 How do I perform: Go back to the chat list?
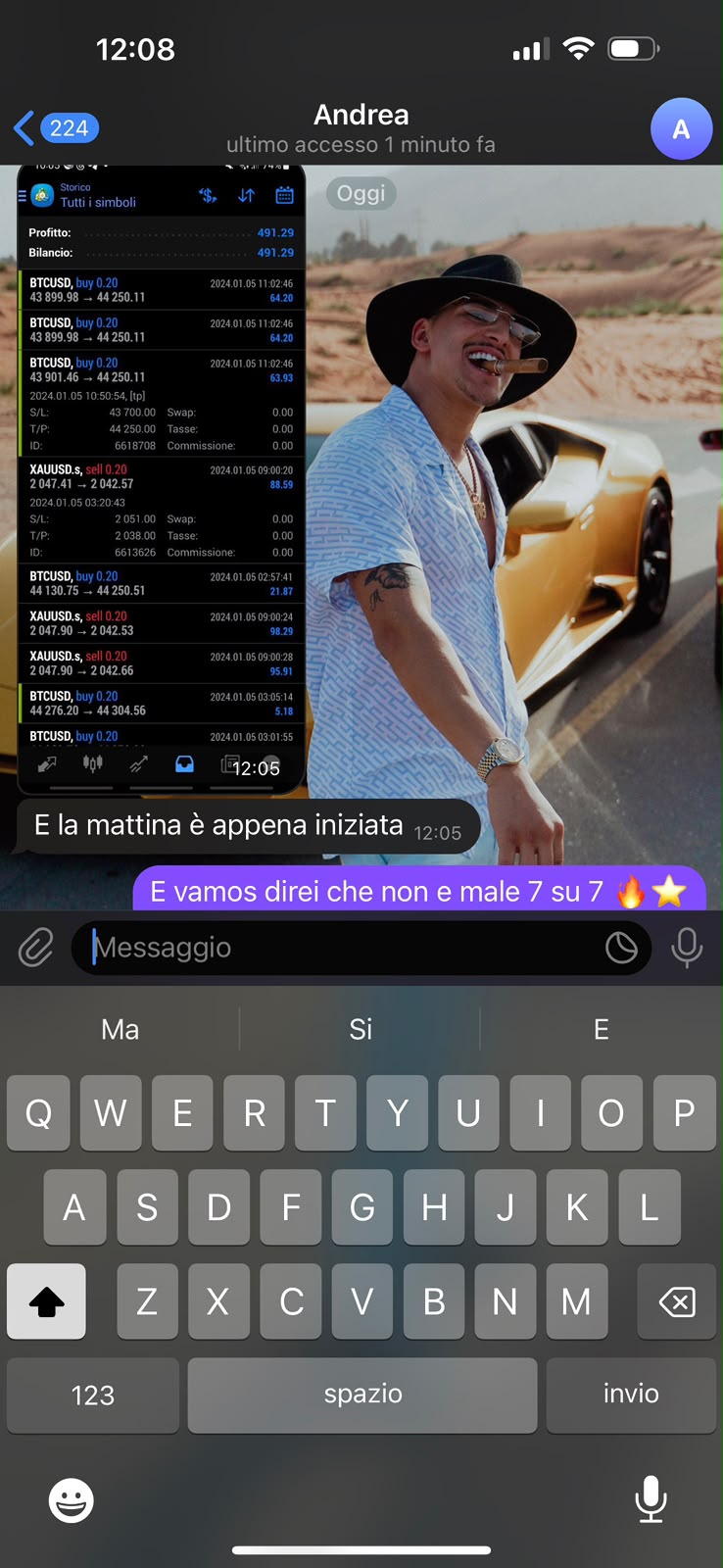(56, 127)
